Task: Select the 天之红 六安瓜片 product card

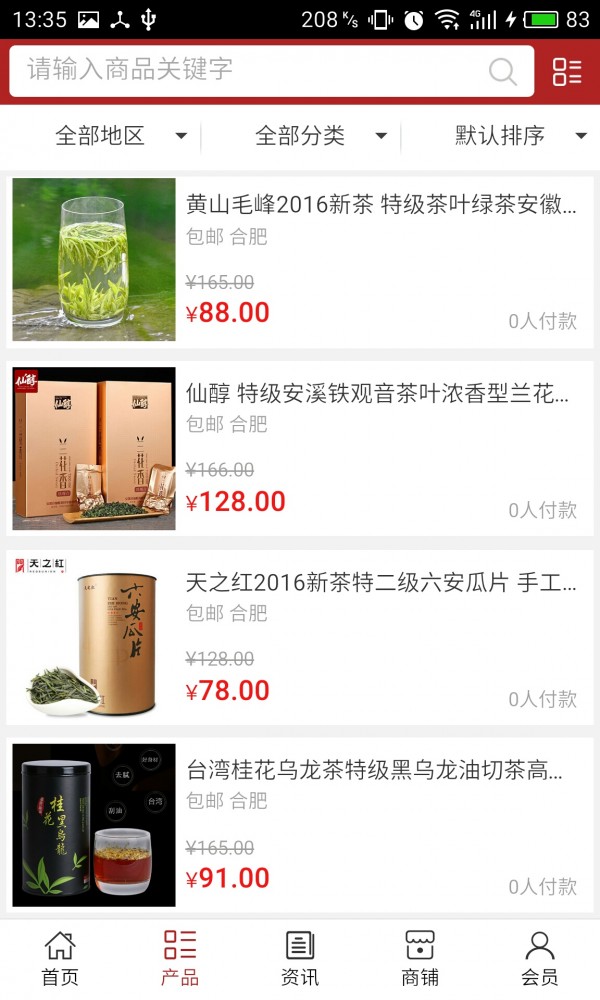Action: tap(300, 637)
